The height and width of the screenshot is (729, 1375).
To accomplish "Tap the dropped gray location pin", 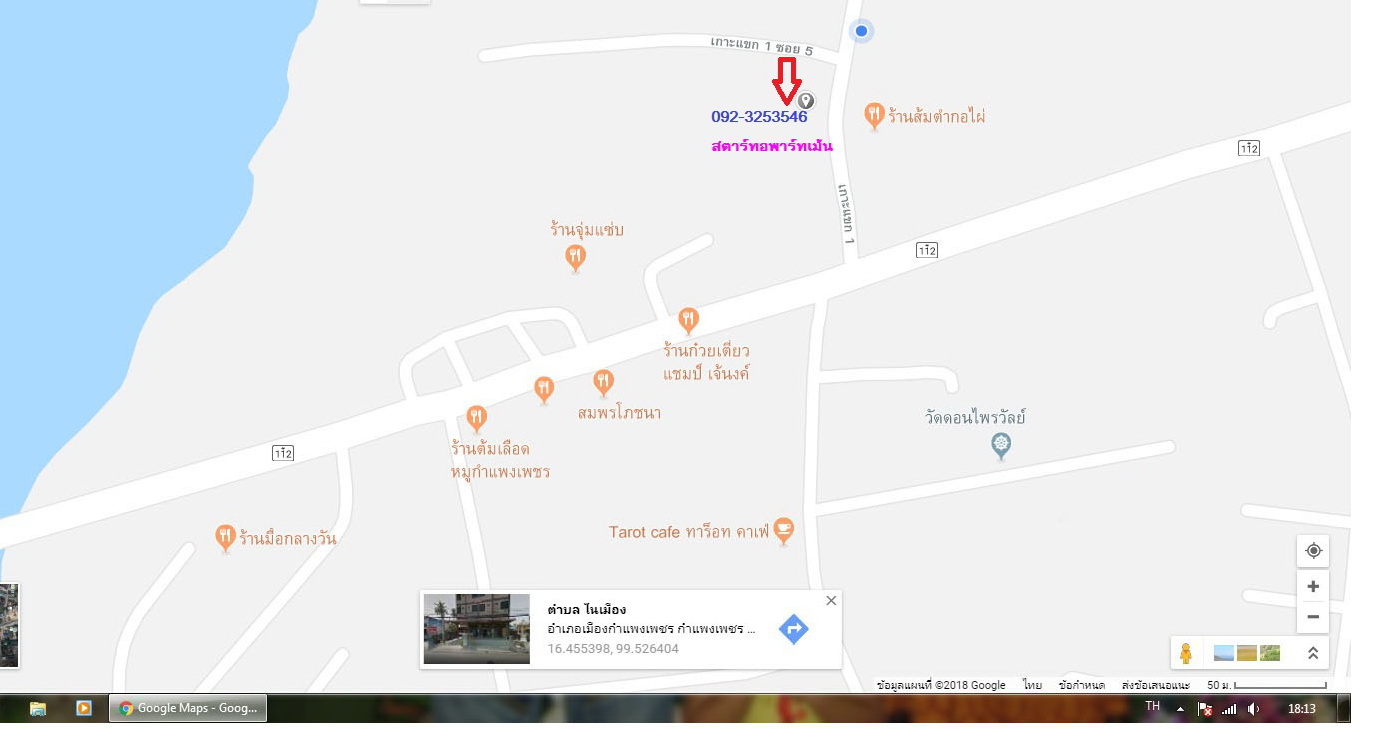I will 805,100.
